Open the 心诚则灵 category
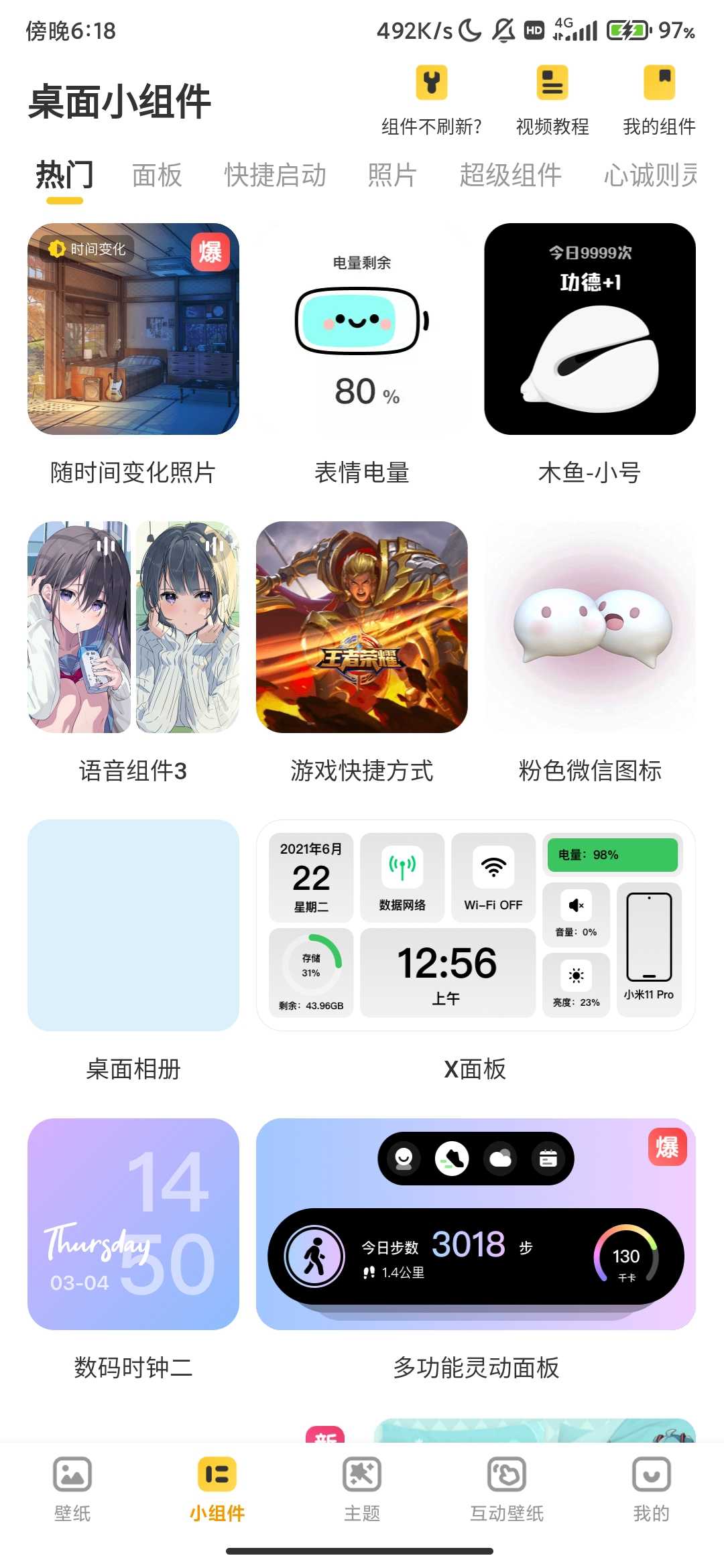The width and height of the screenshot is (724, 1568). [650, 174]
